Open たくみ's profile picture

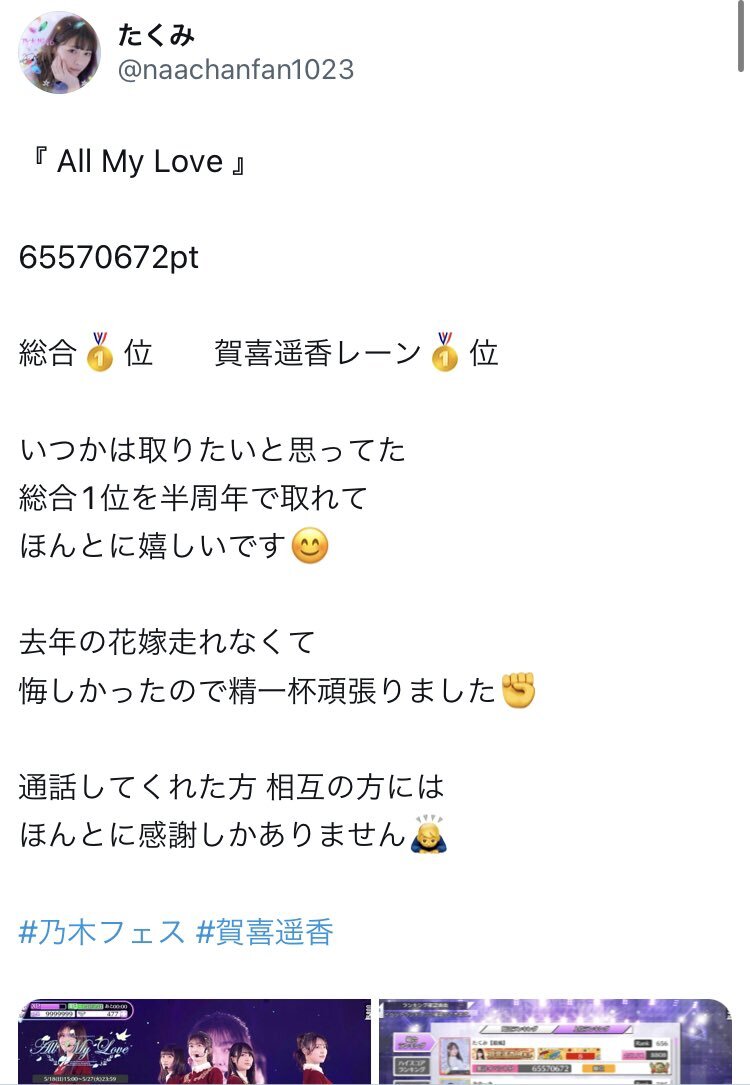pyautogui.click(x=59, y=53)
